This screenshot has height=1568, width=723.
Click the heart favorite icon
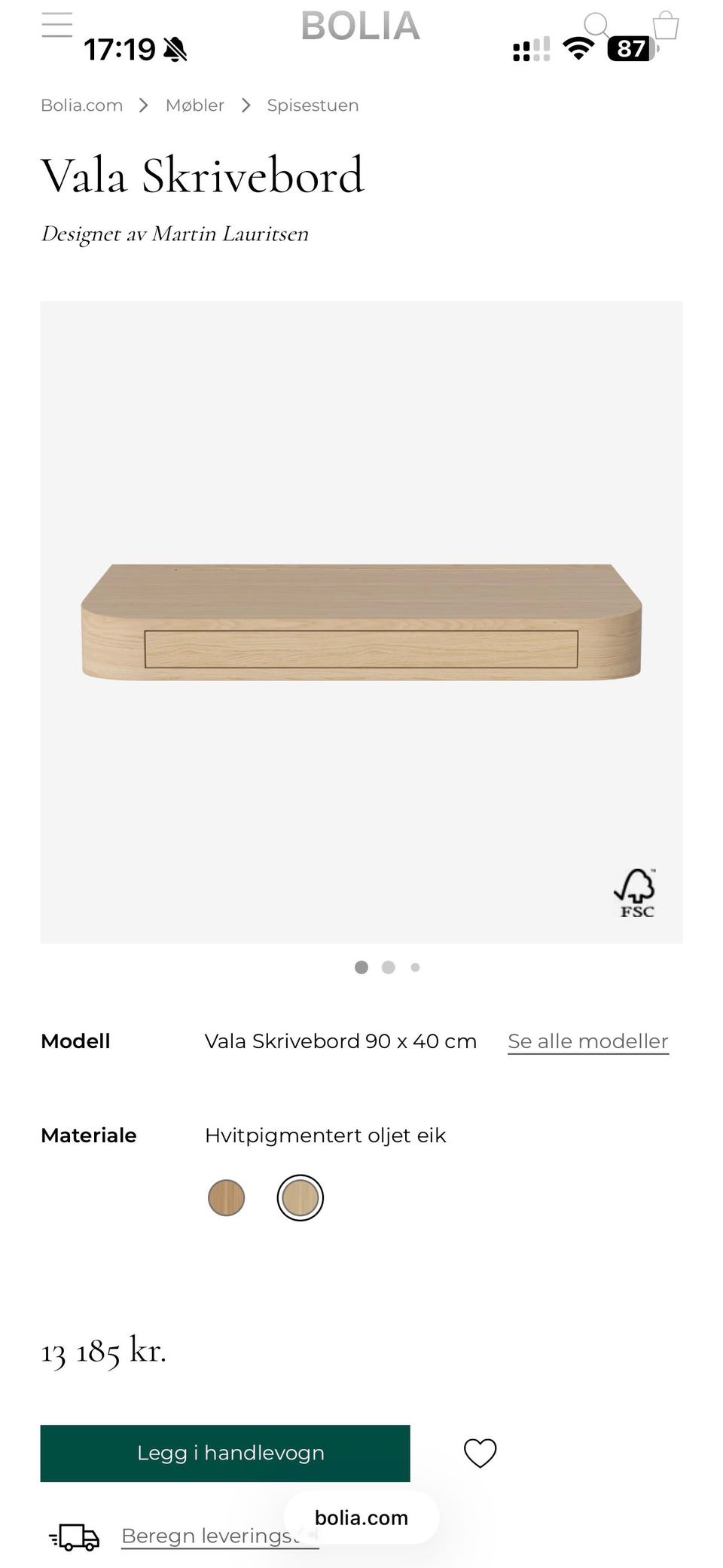click(x=481, y=1453)
